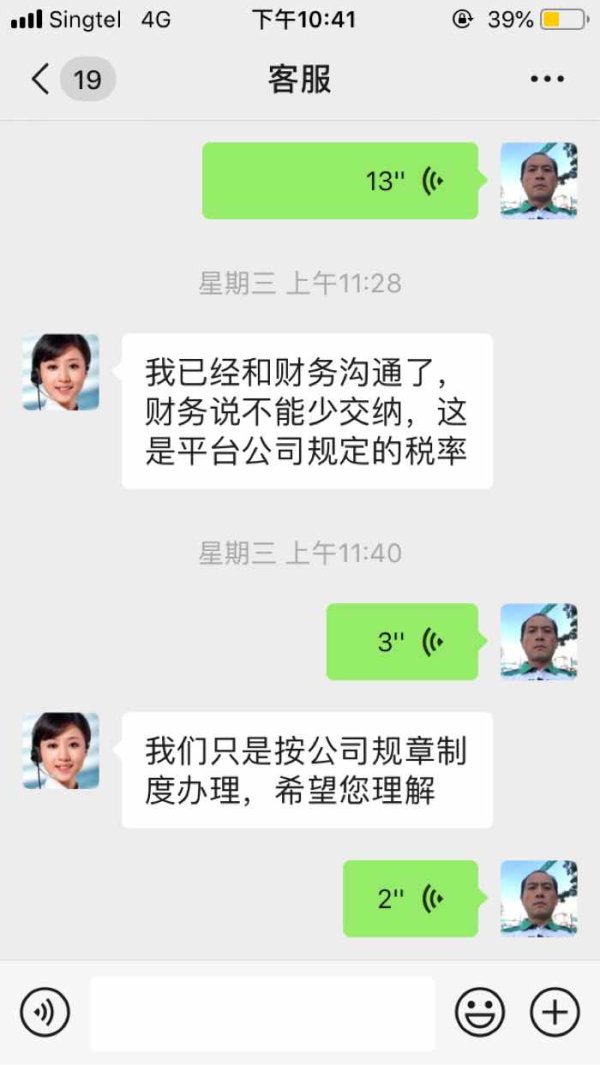Screen dimensions: 600x1065
Task: Go back to the chat list
Action: click(41, 79)
